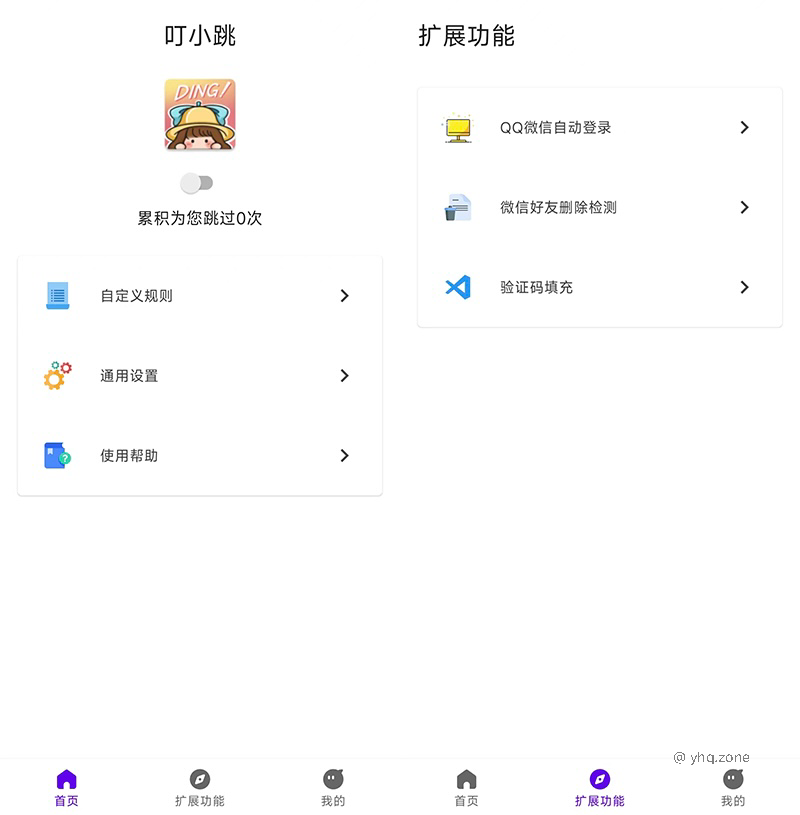800x815 pixels.
Task: Switch to 我的 tab on the 叮小跳 home screen
Action: click(333, 788)
